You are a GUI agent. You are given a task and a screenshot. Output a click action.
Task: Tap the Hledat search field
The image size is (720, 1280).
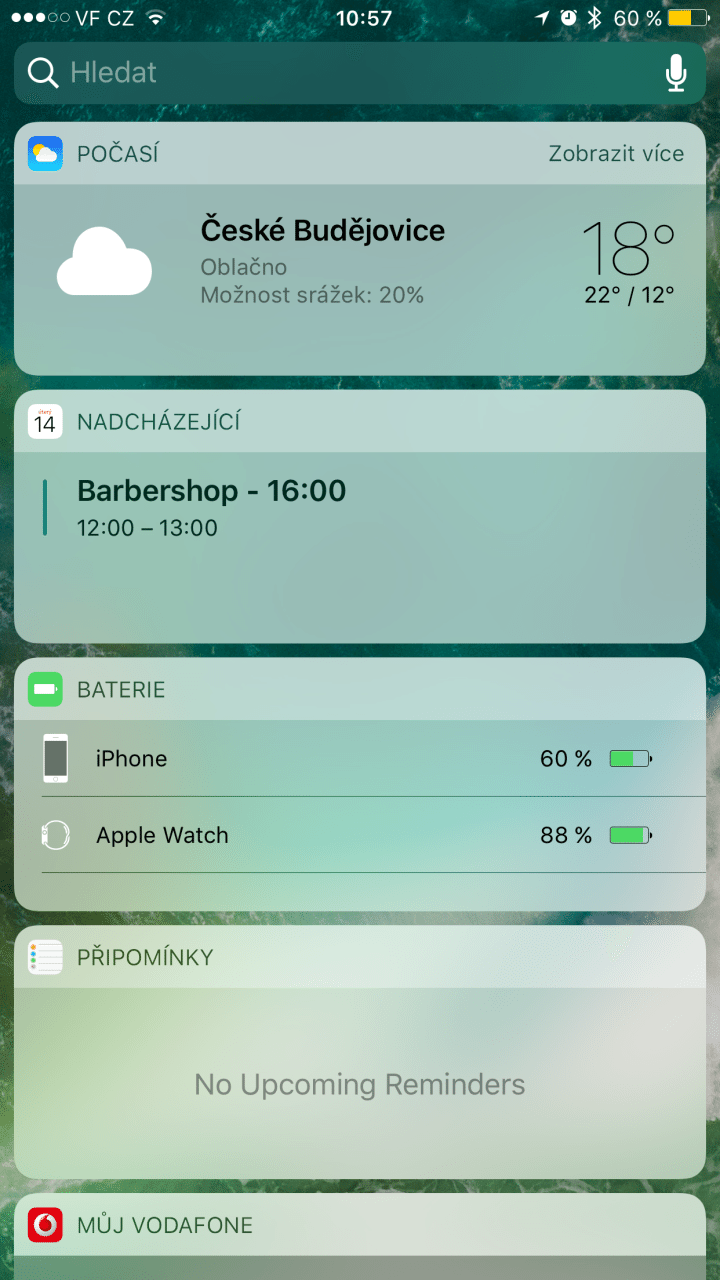[x=340, y=73]
